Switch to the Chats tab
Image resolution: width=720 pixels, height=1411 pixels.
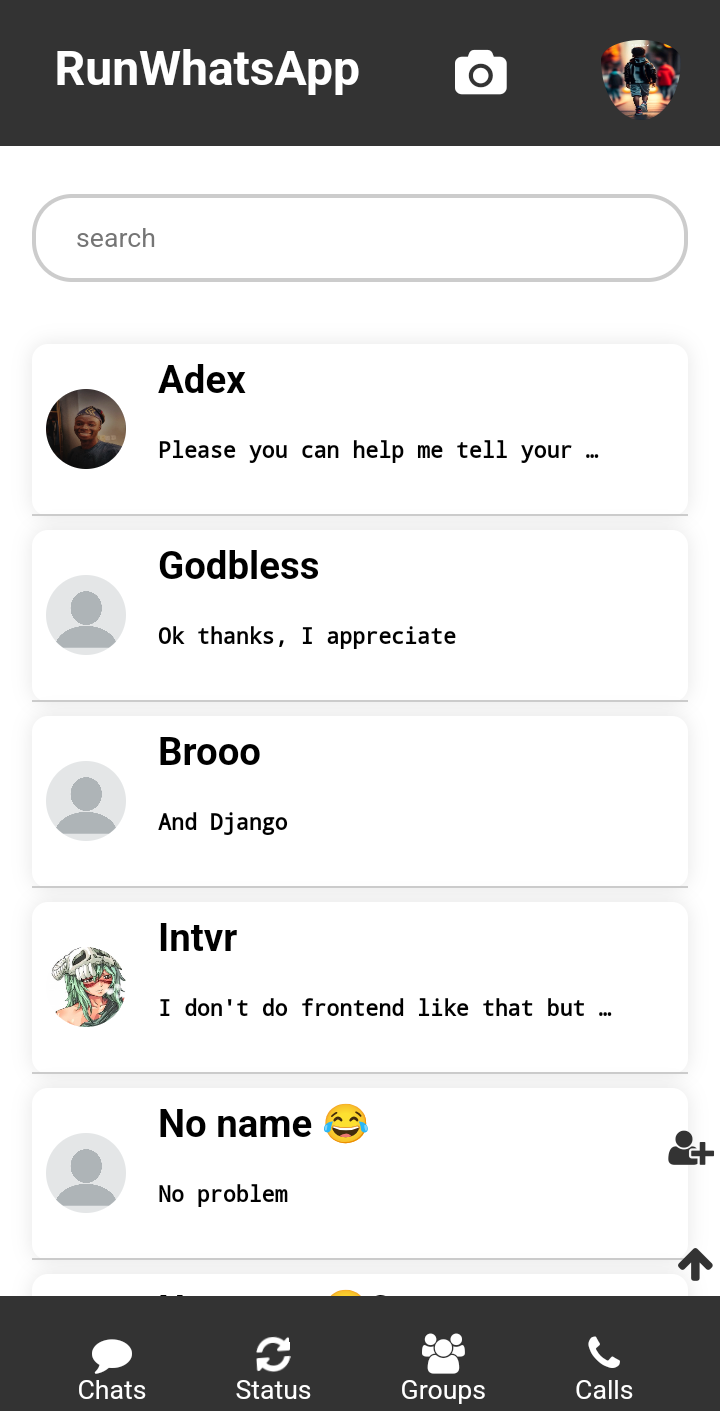pyautogui.click(x=112, y=1371)
